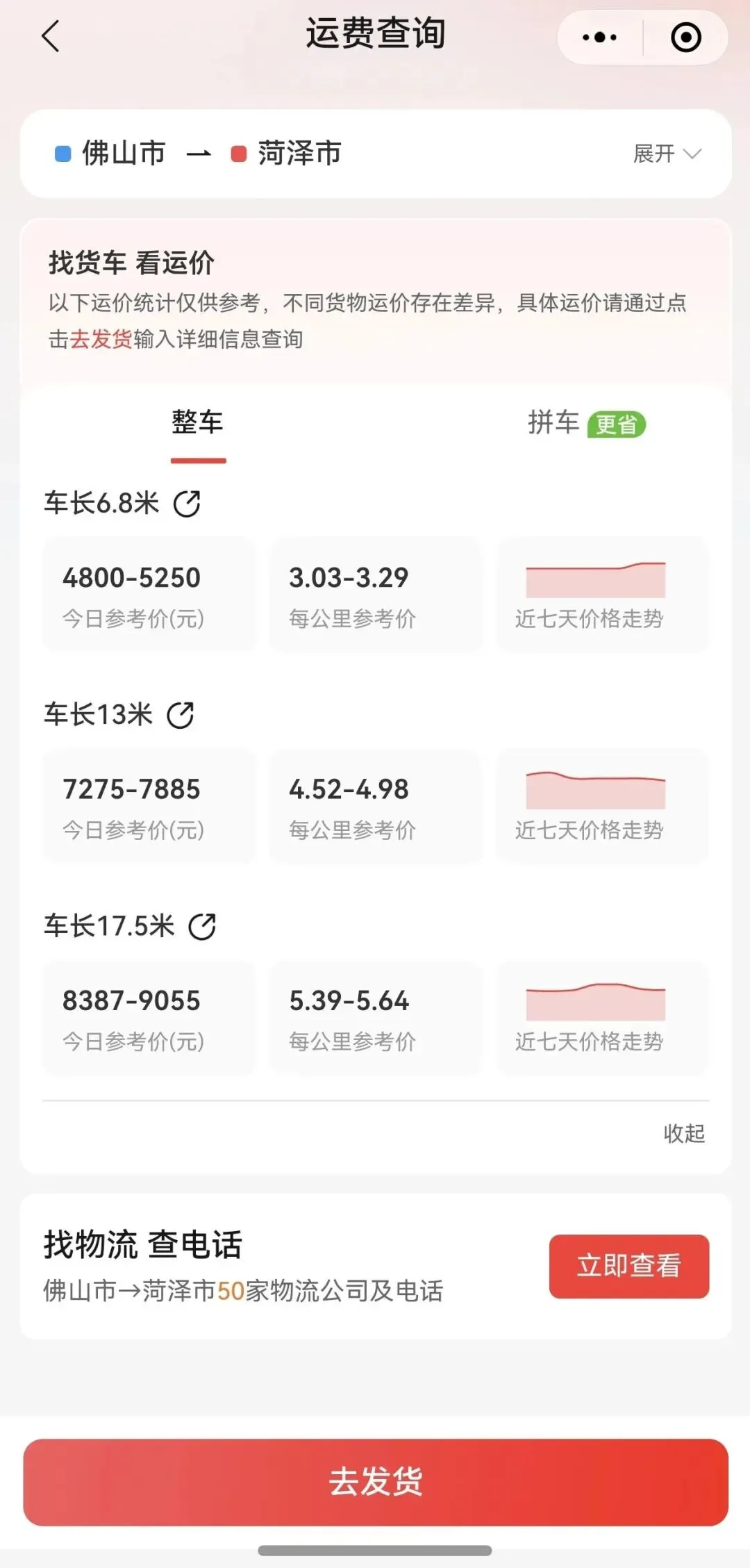Start shipping with the 去发货 button

(375, 1482)
